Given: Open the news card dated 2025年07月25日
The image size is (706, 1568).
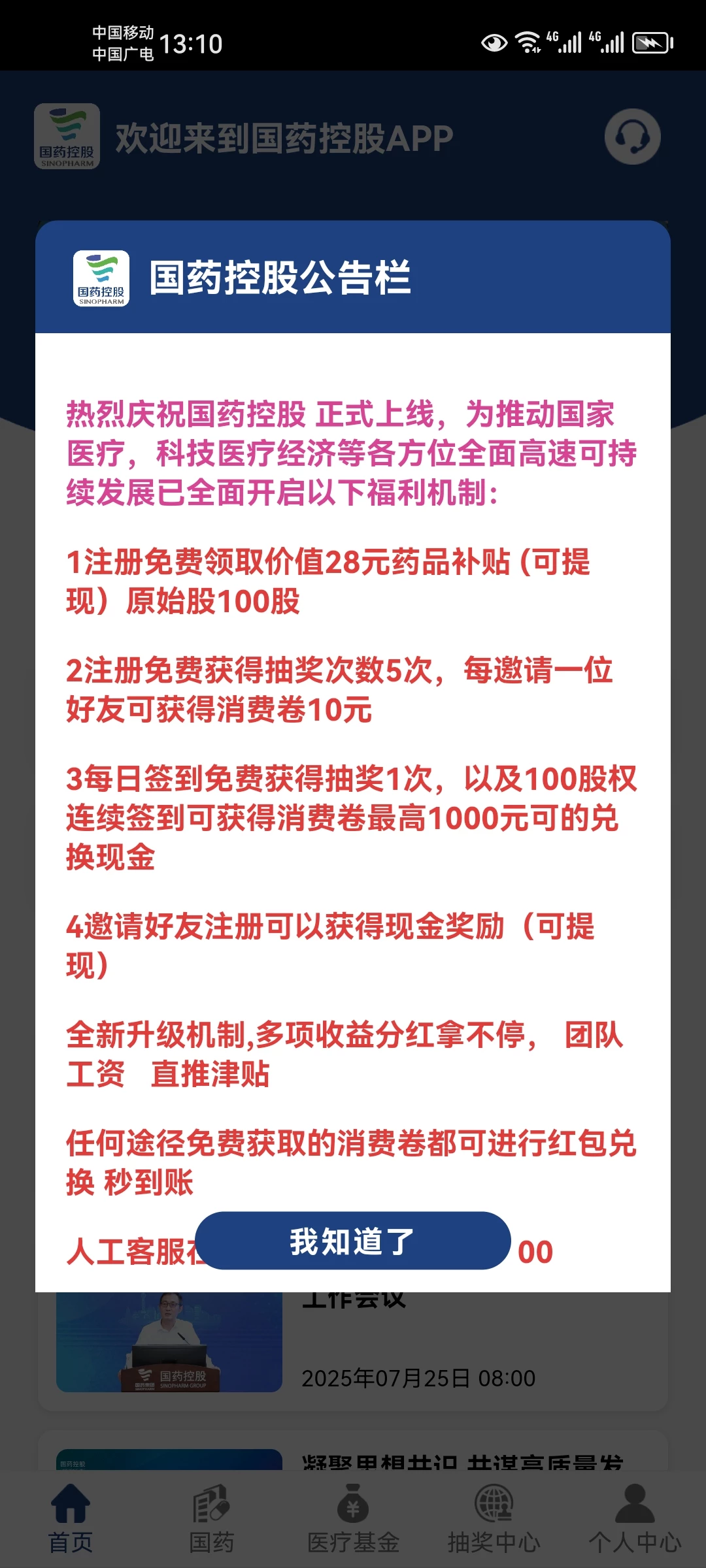Looking at the screenshot, I should click(418, 1351).
